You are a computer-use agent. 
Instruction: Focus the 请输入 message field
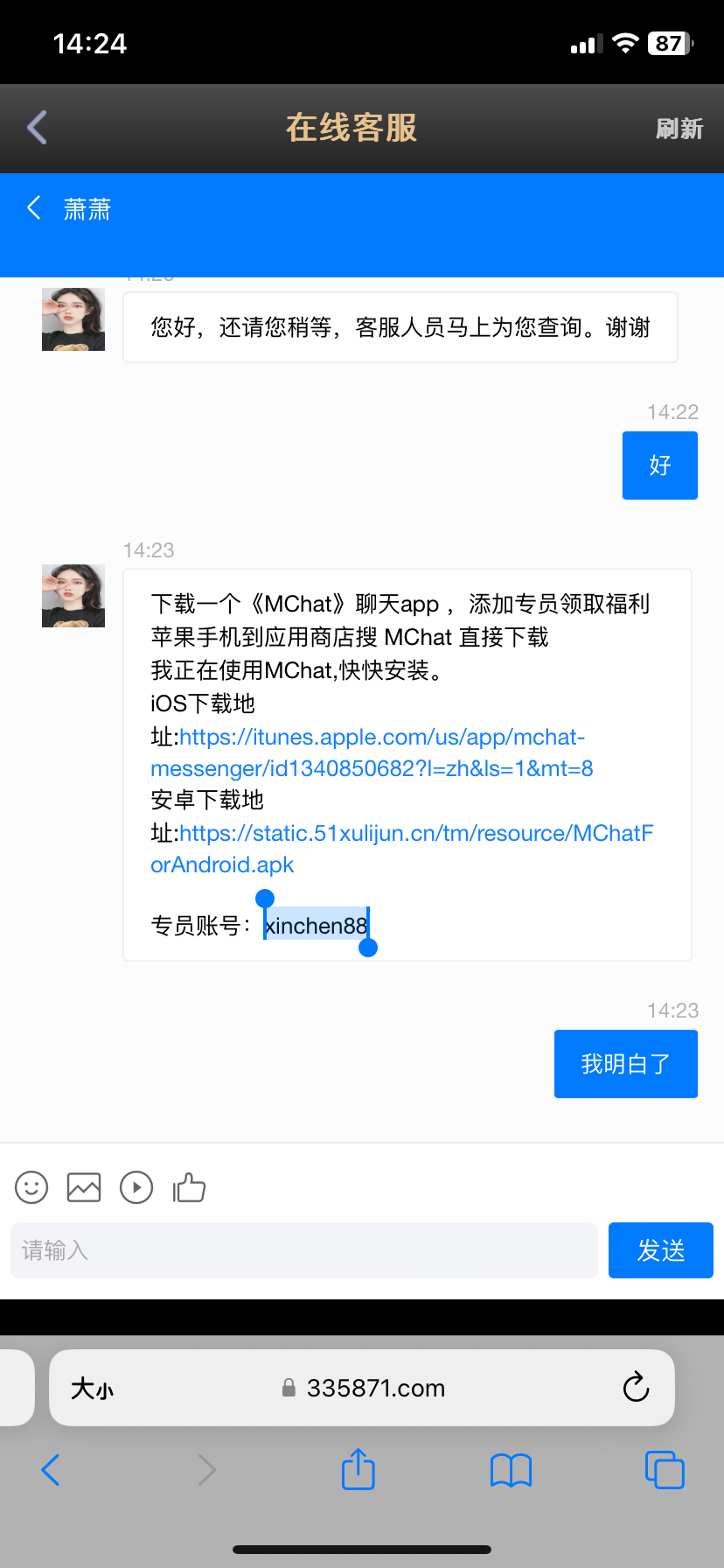point(303,1250)
